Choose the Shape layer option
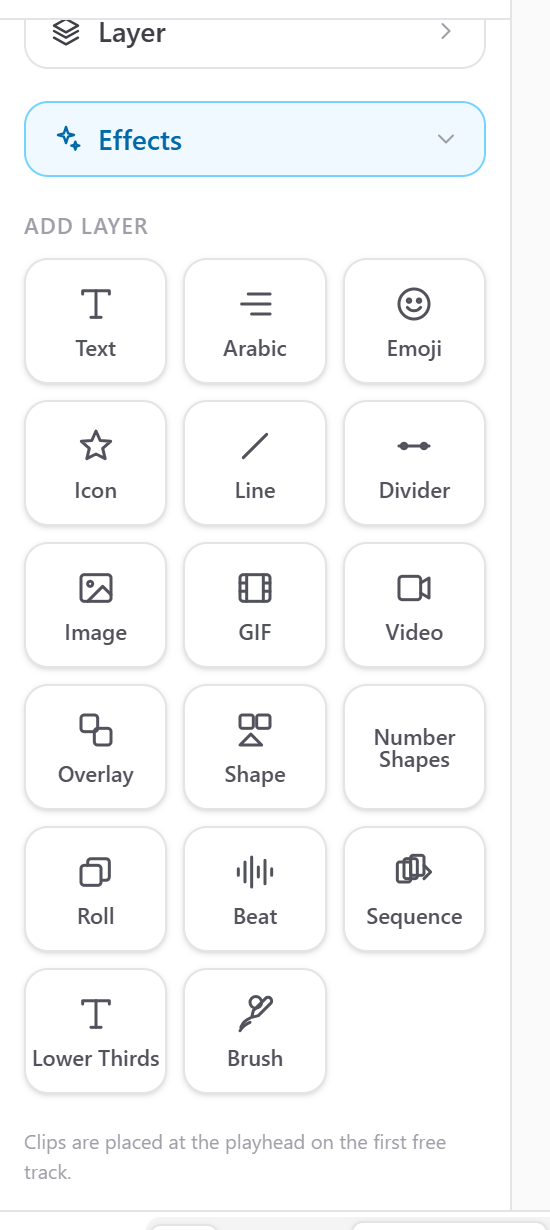 255,747
